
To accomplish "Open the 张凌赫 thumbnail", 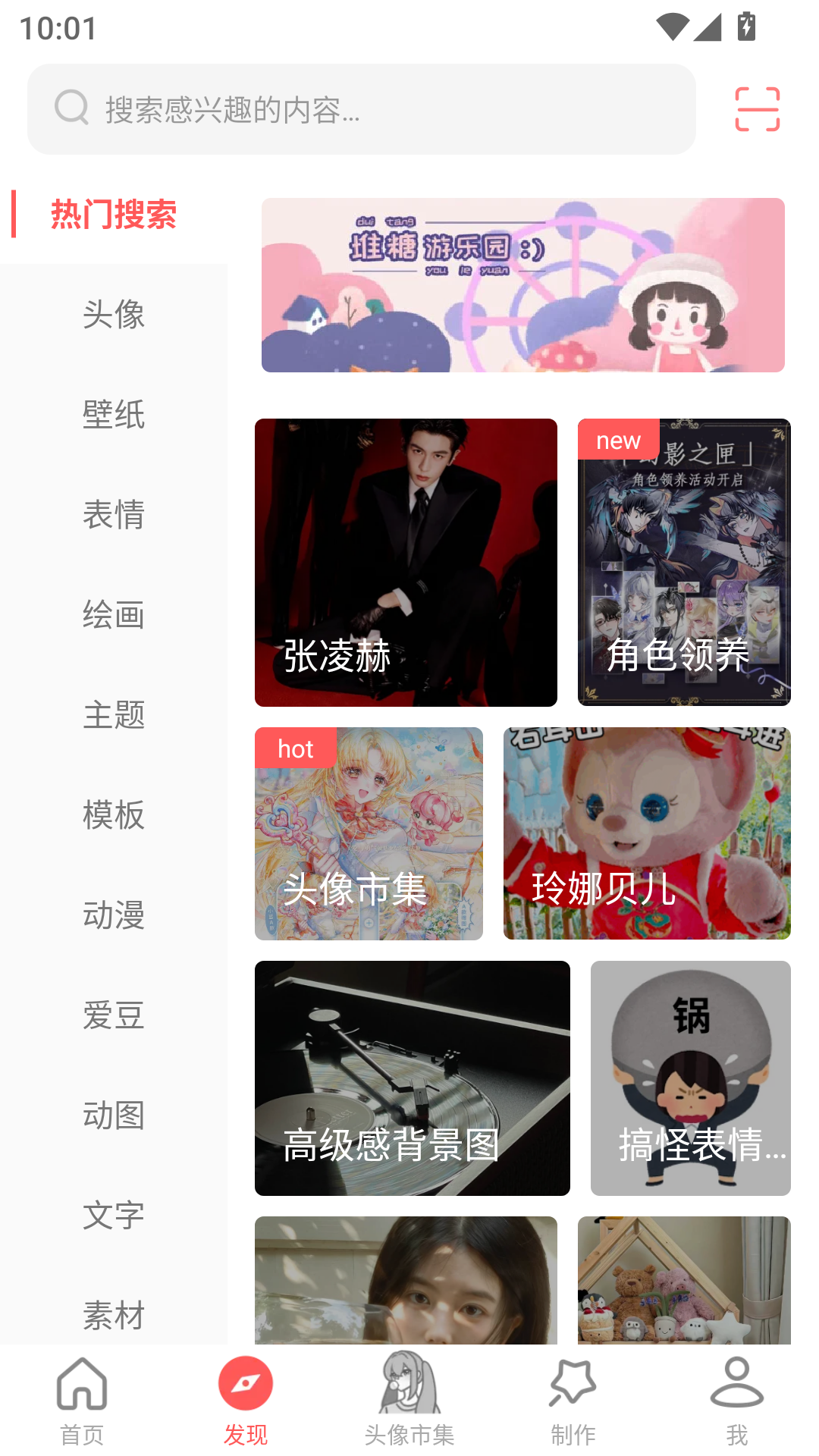I will 406,561.
